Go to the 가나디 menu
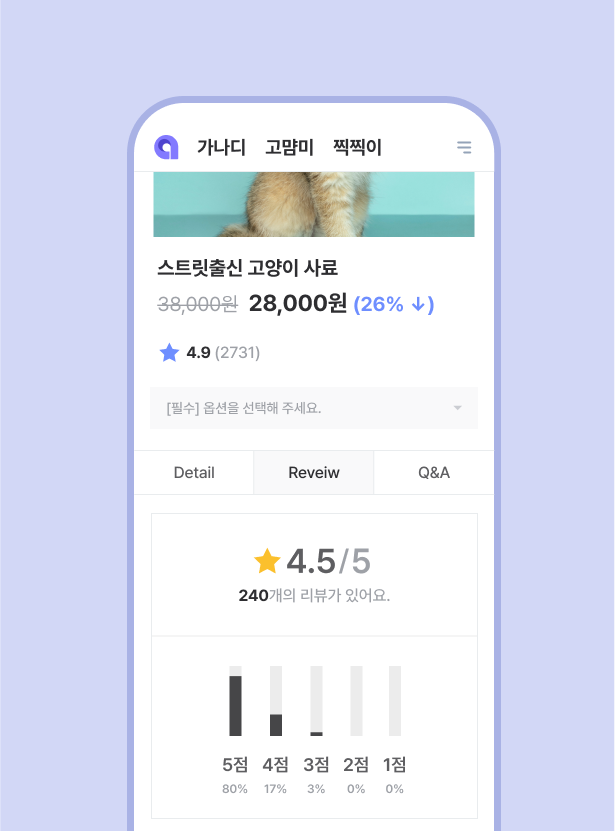Screen dimensions: 615x831 coord(221,148)
